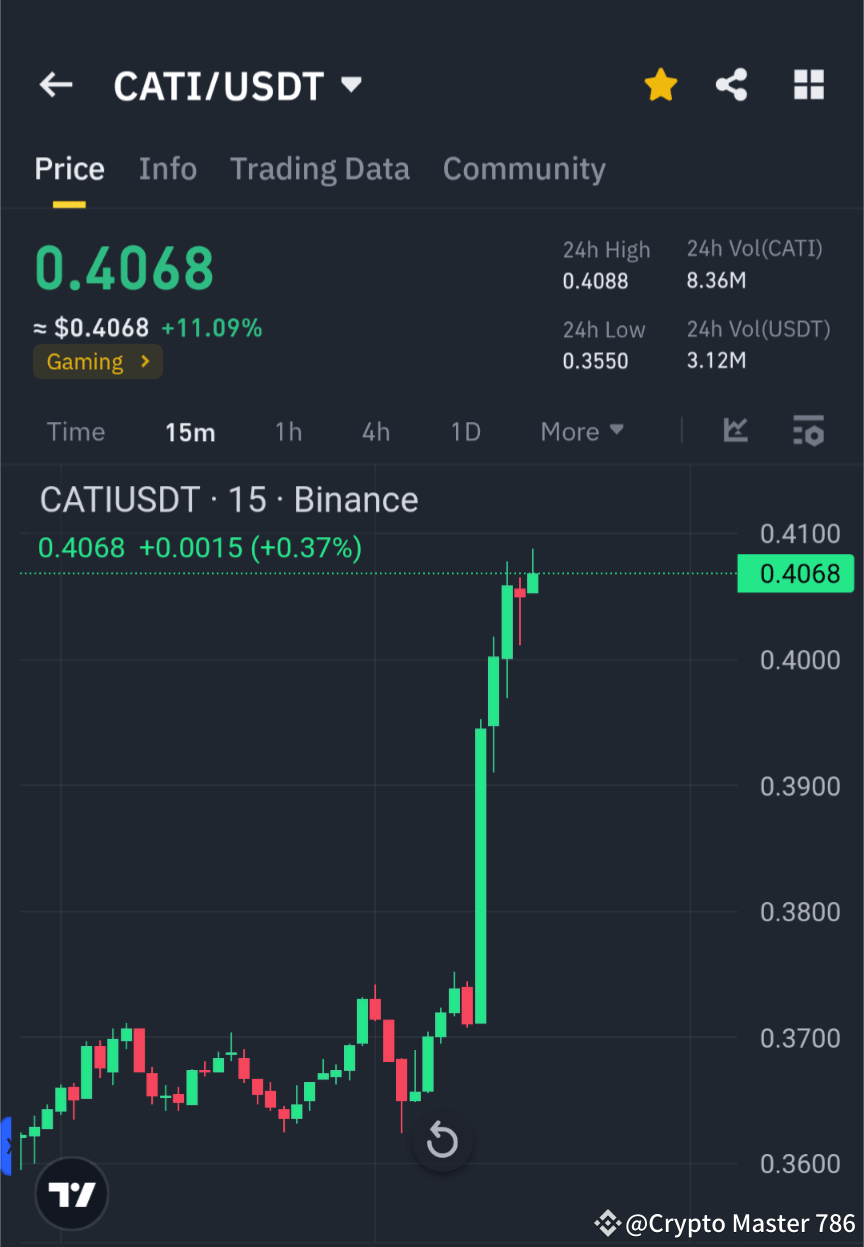
Task: Tap the TradingView logo on the chart
Action: [x=70, y=1193]
